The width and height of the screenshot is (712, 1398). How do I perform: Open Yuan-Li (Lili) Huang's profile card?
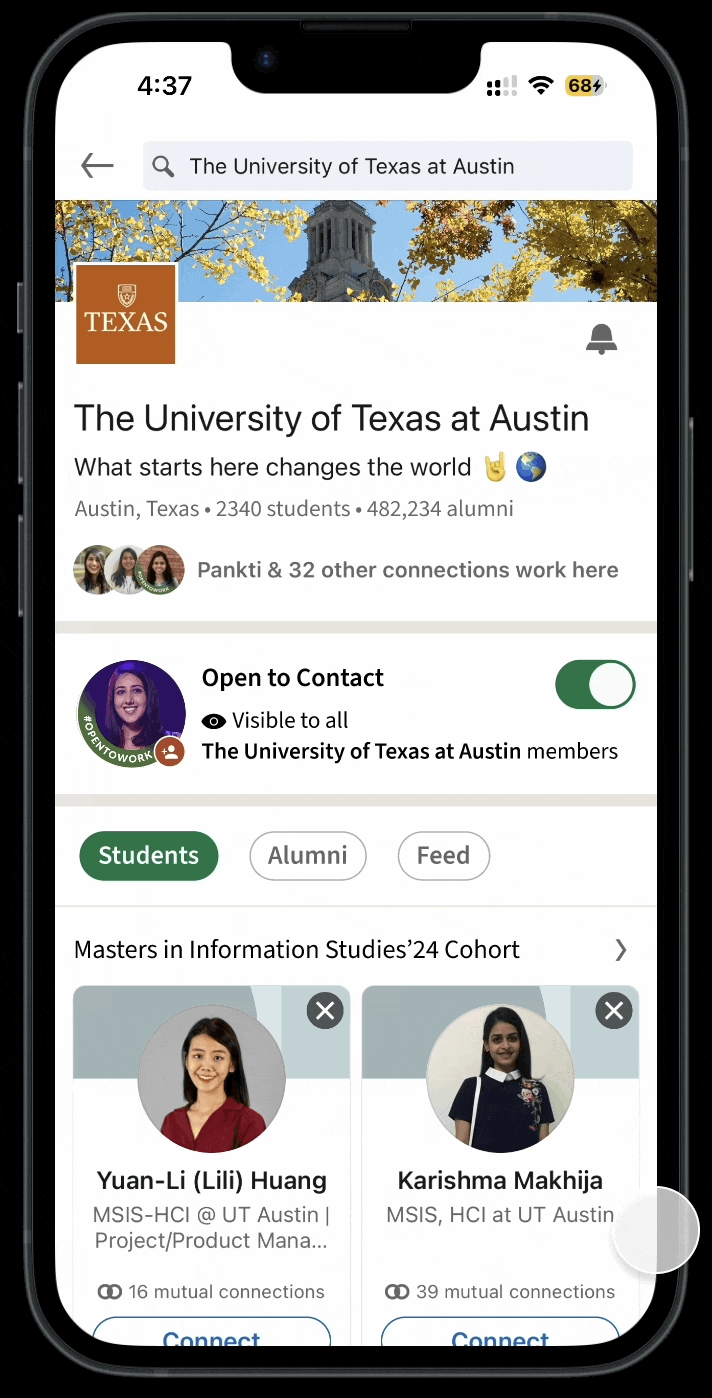click(x=211, y=1181)
